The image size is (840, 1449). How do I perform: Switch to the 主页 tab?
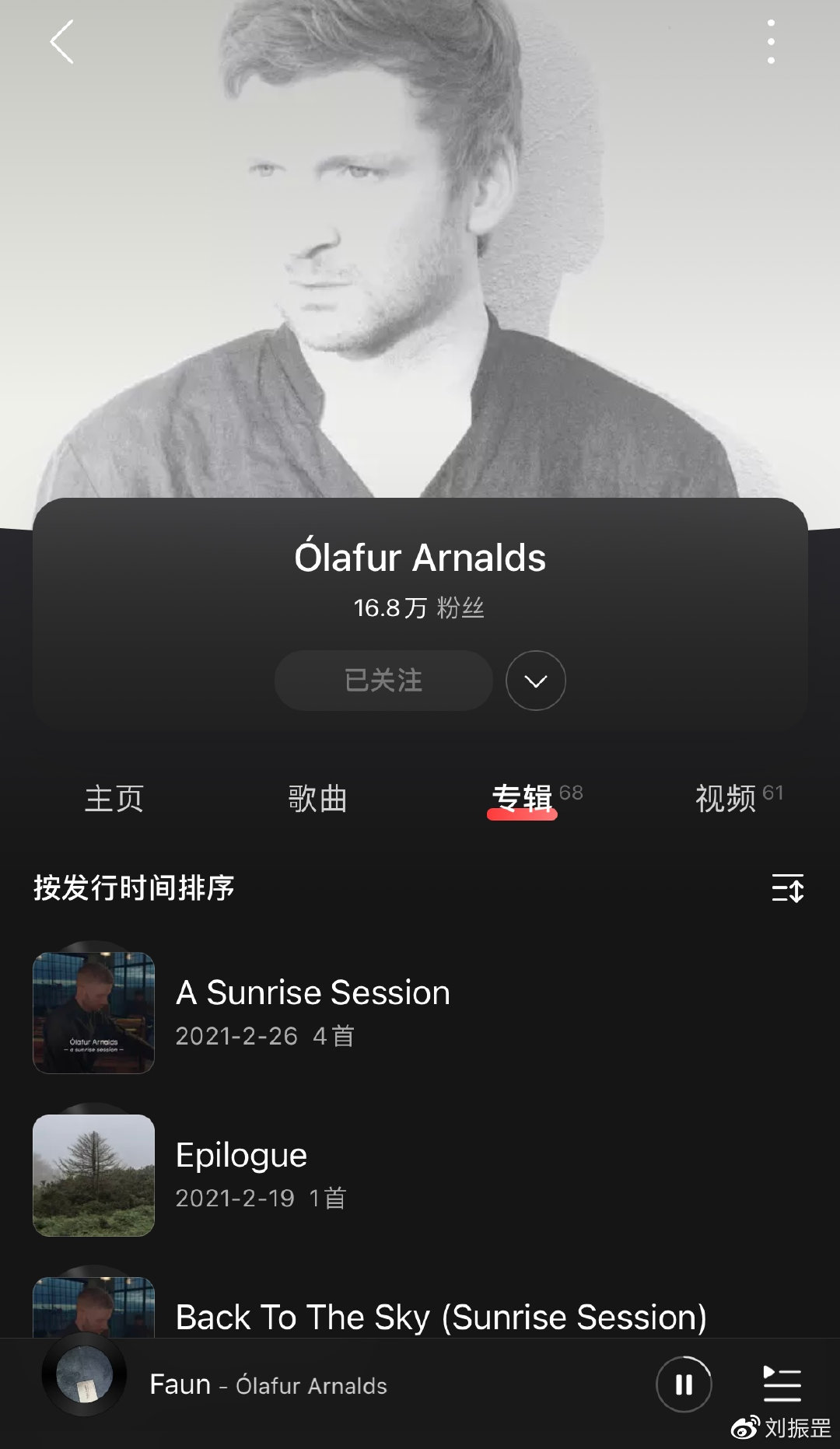pyautogui.click(x=114, y=799)
